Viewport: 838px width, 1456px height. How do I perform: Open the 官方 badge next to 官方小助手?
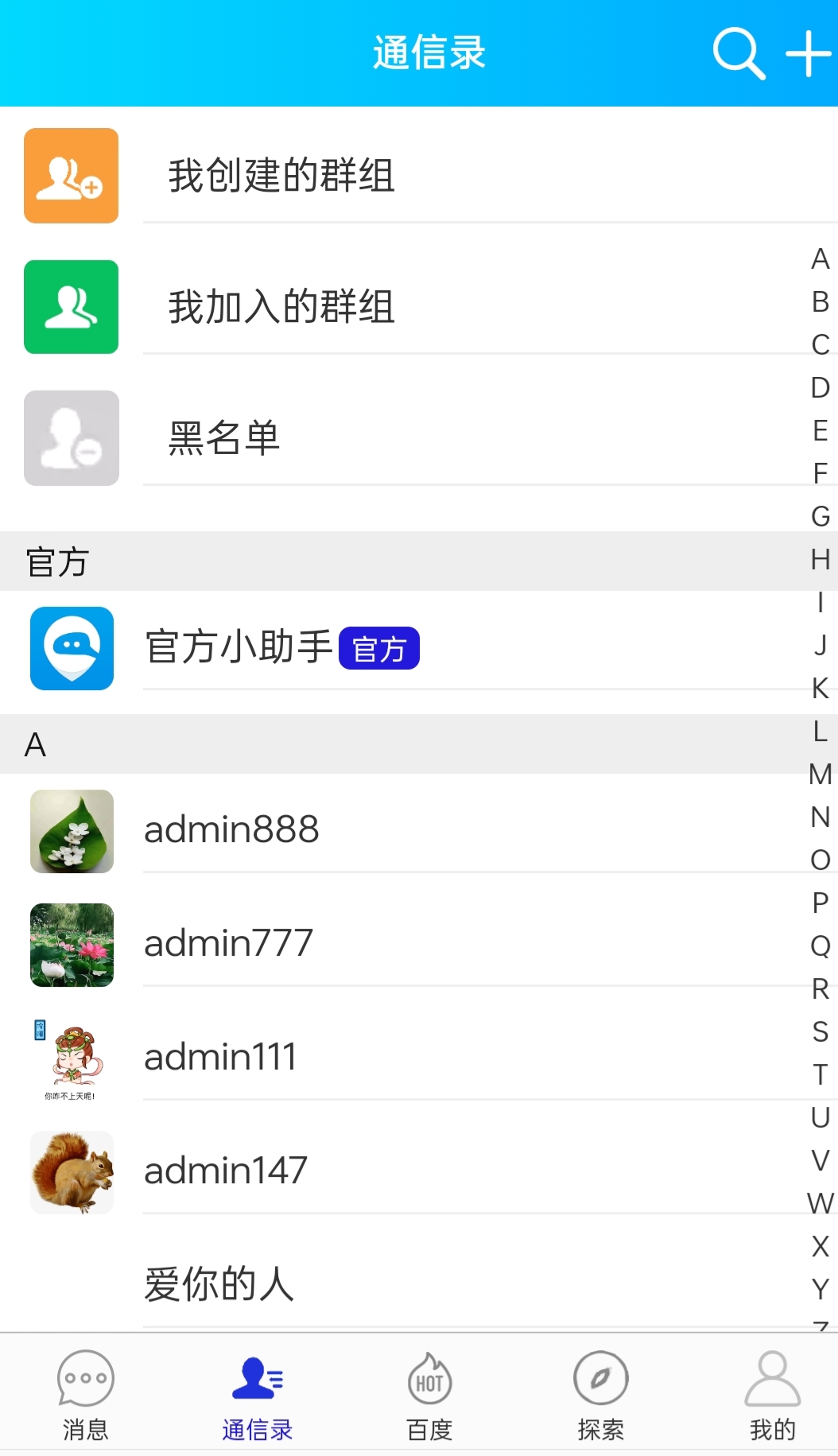[380, 650]
